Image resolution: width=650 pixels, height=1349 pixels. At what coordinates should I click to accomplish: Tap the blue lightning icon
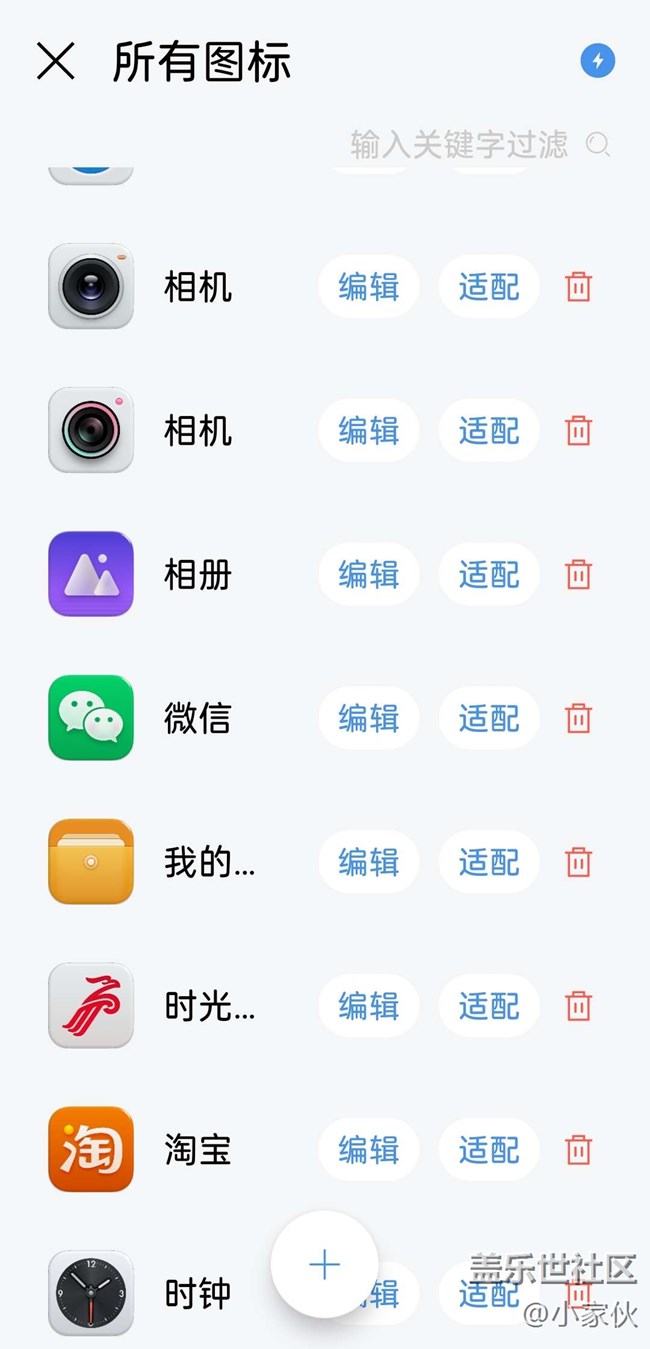point(598,61)
